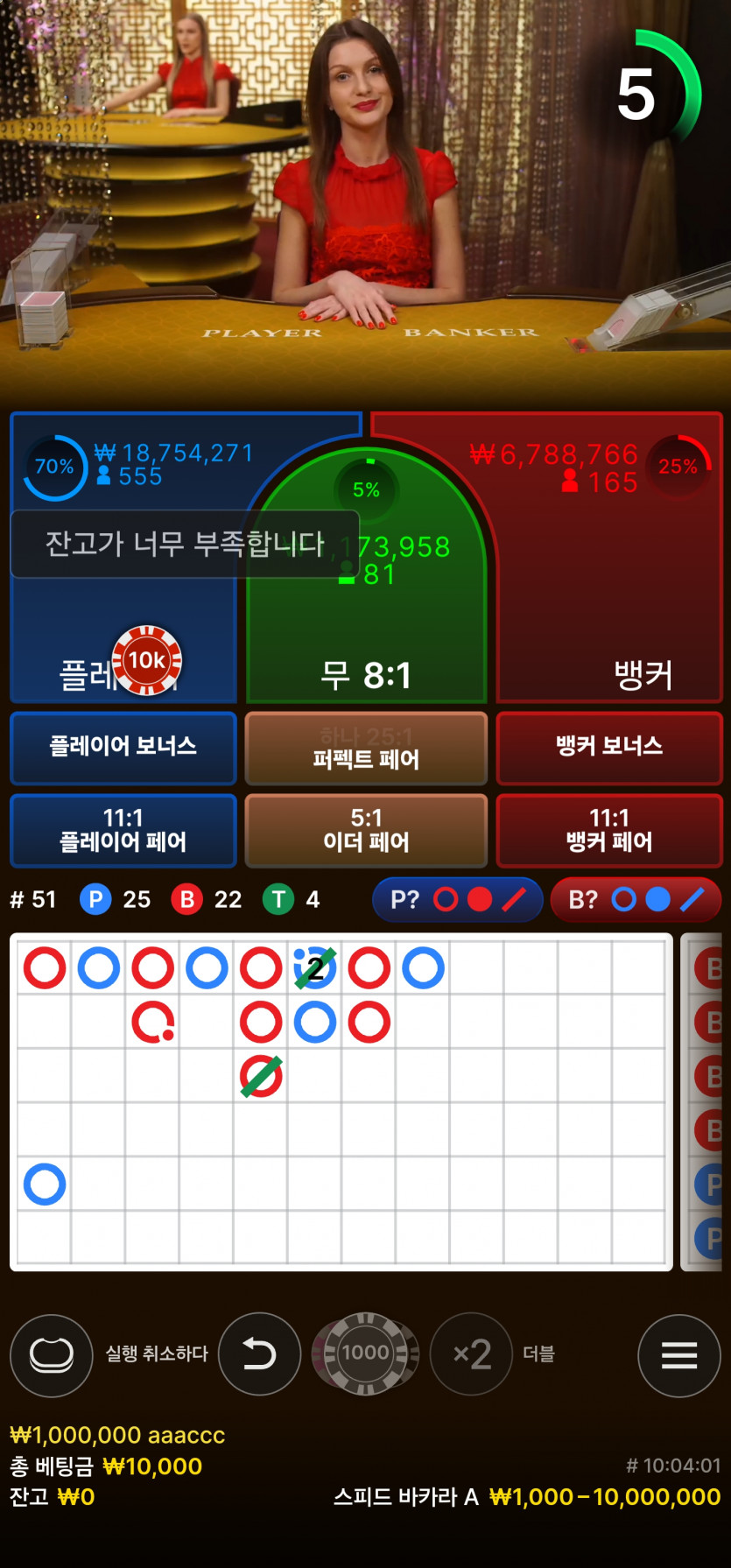Place bet on 플레이어 (Player) area

123,630
